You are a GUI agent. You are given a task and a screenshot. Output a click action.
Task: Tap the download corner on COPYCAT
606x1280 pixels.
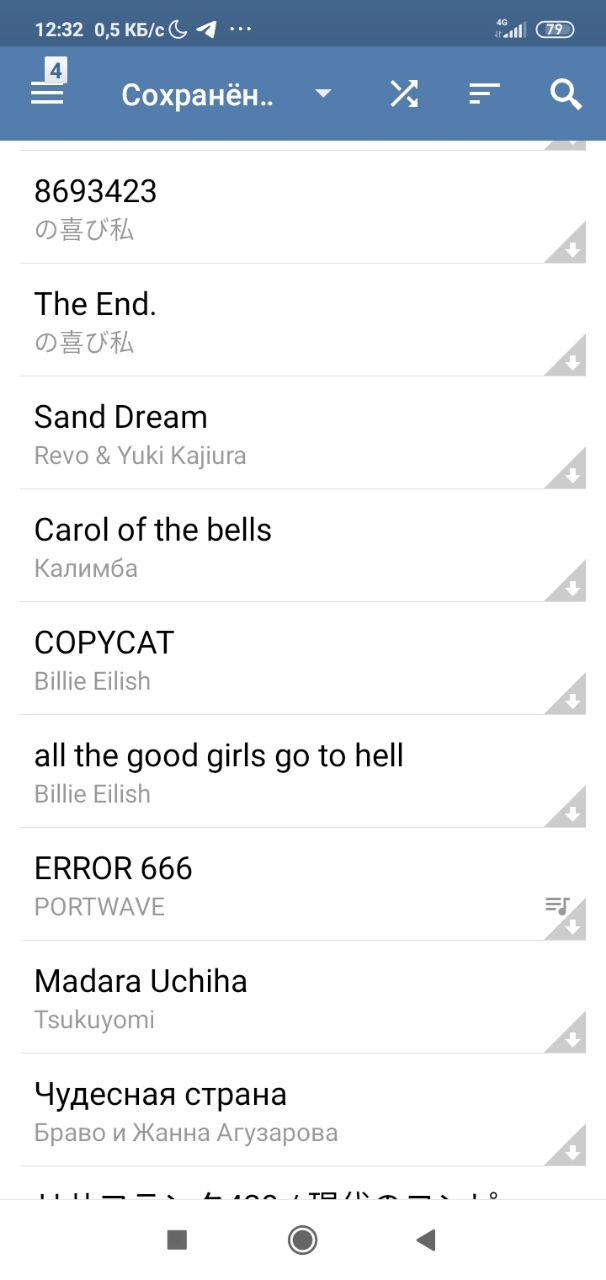click(571, 698)
